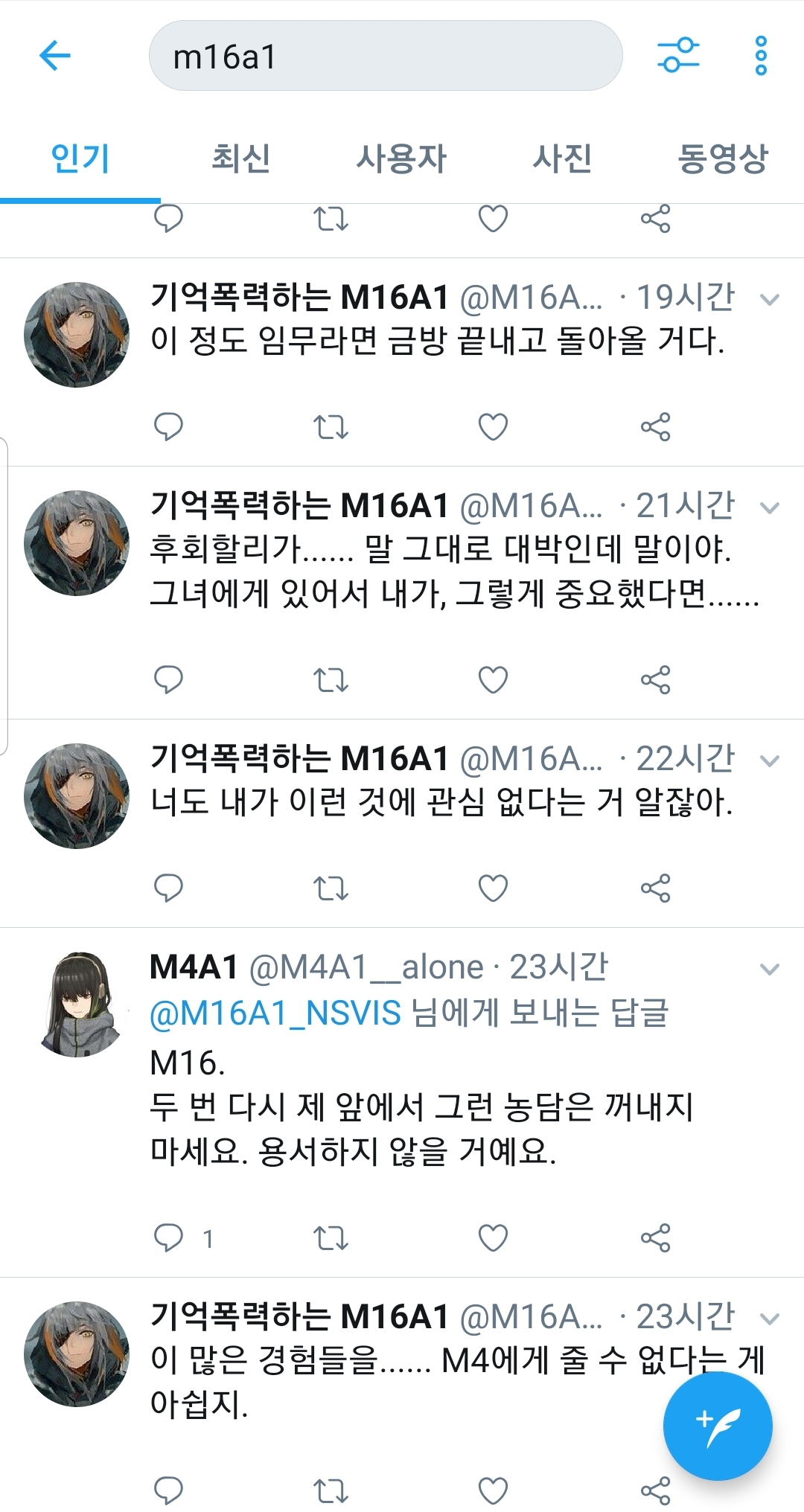Go back using the arrow
804x1512 pixels.
coord(54,55)
